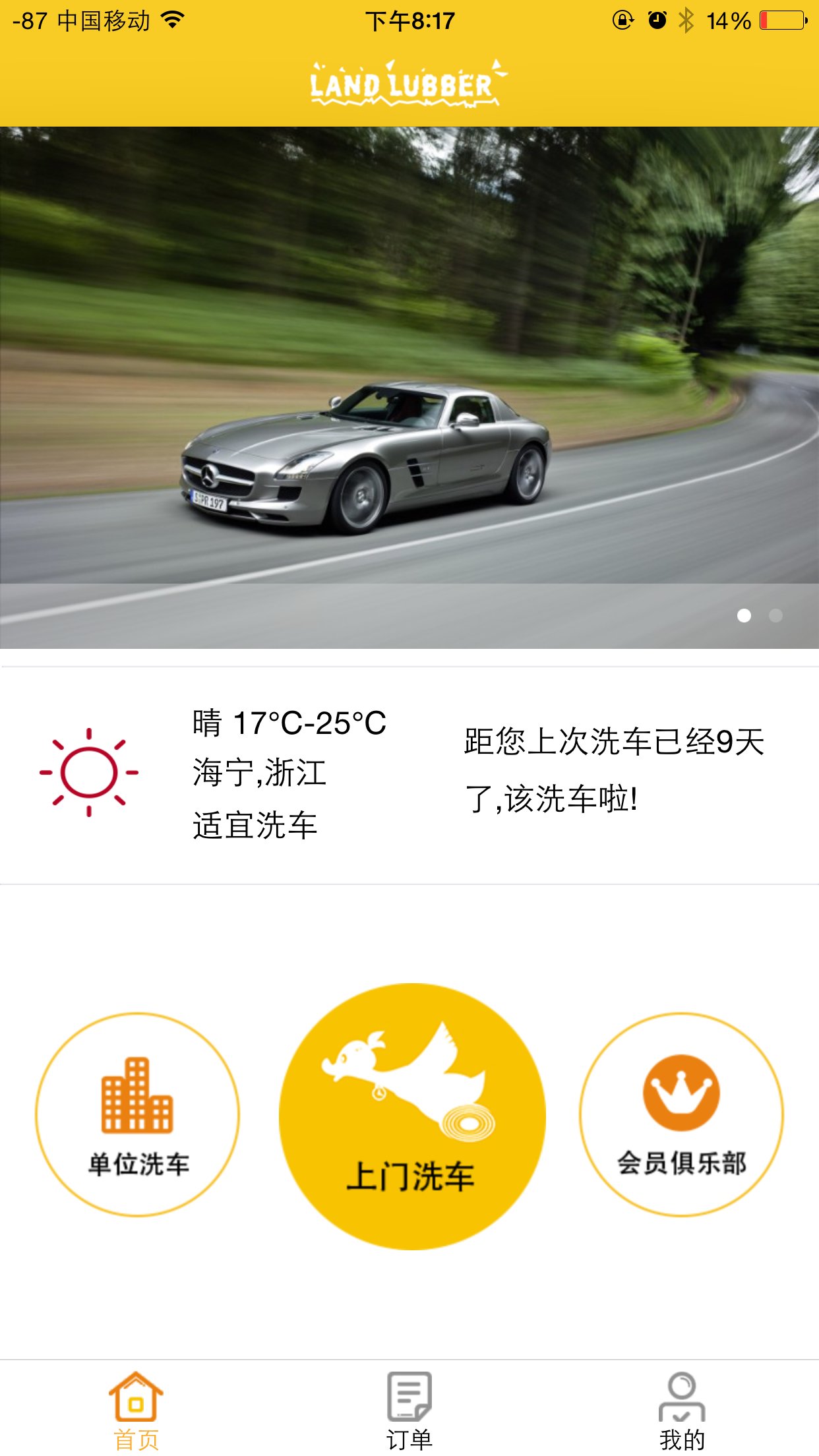
Task: Select the second carousel page dot
Action: 776,615
